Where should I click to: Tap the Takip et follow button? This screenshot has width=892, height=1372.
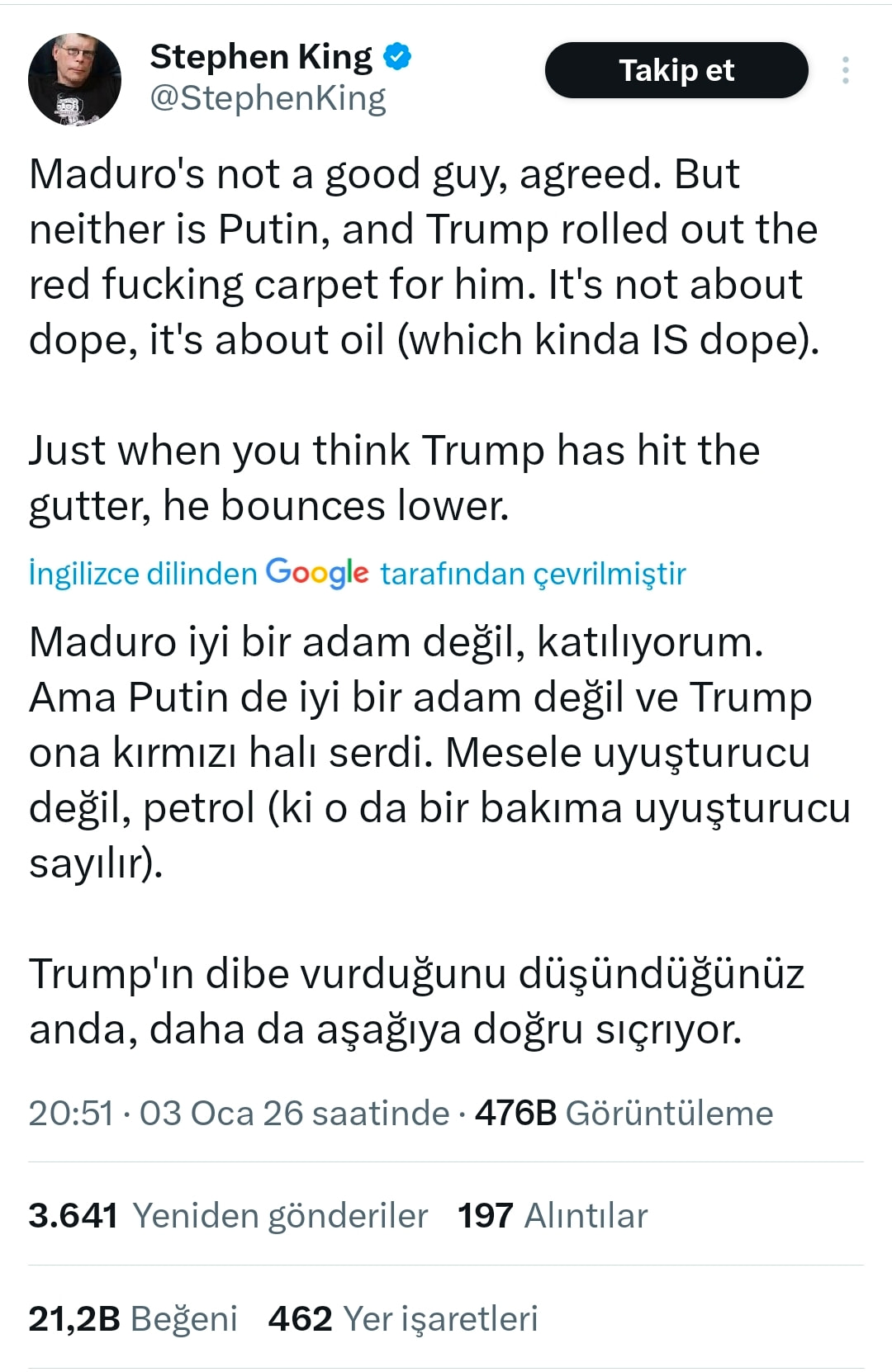(676, 70)
